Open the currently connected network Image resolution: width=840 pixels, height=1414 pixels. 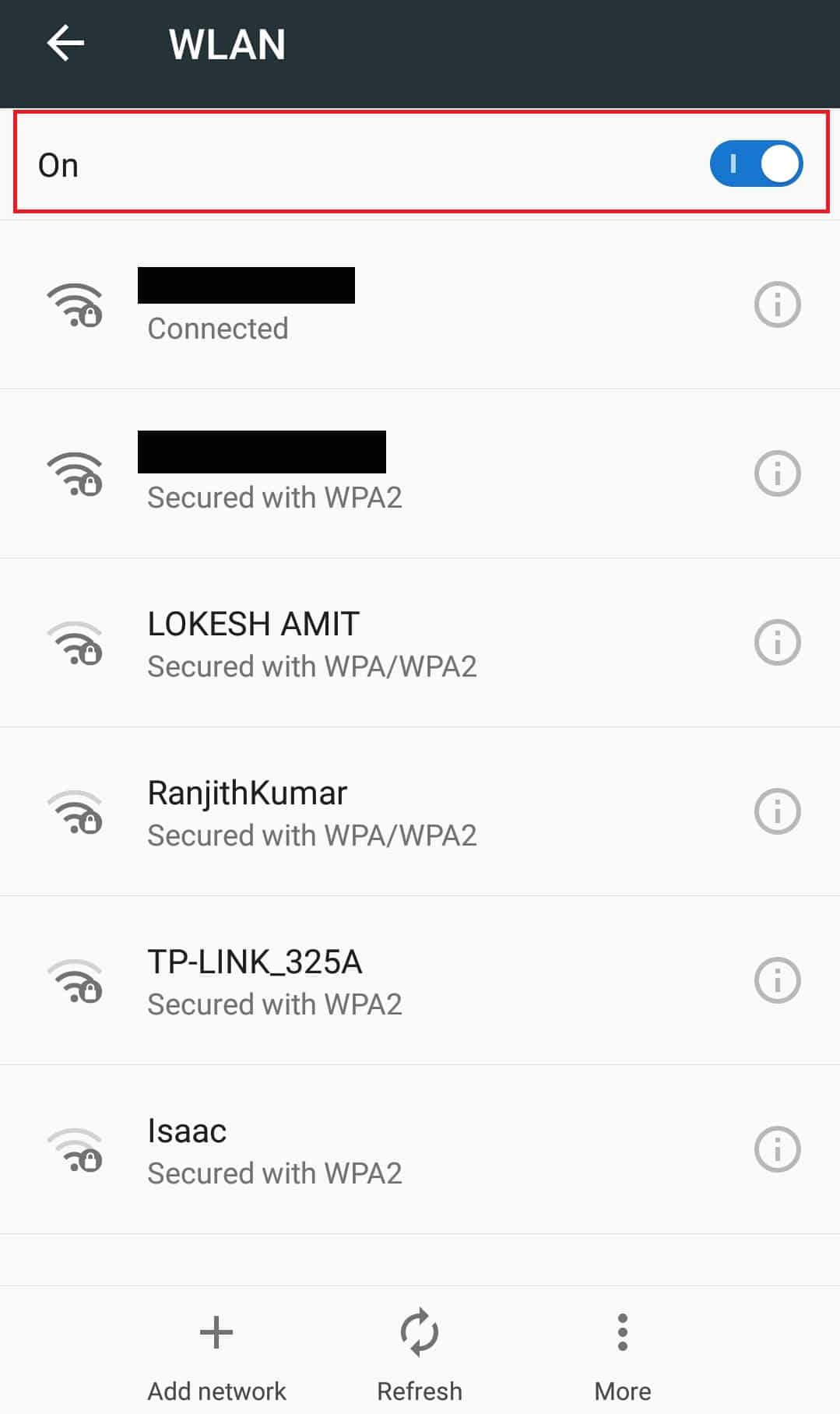coord(311,305)
